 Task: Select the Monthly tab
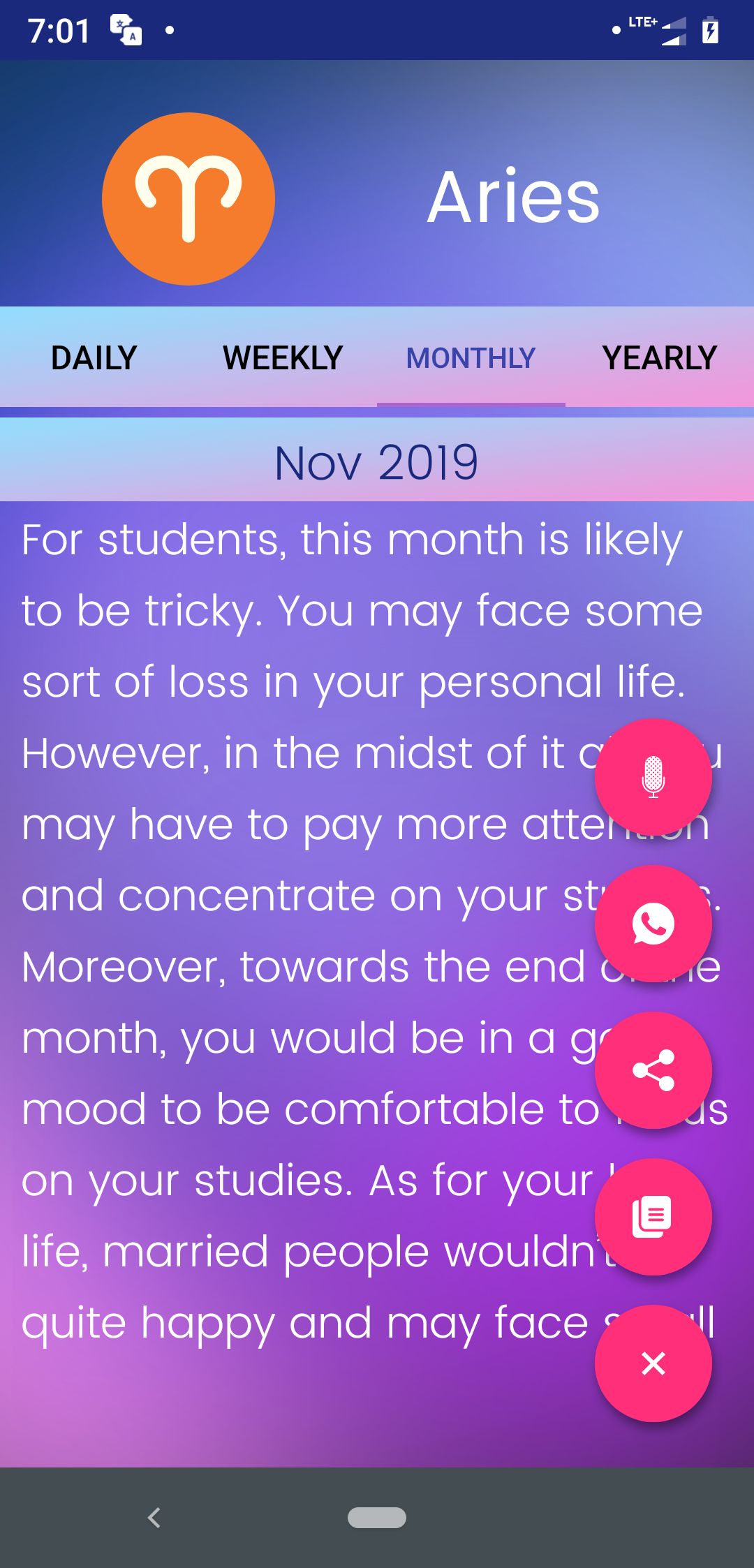point(471,357)
